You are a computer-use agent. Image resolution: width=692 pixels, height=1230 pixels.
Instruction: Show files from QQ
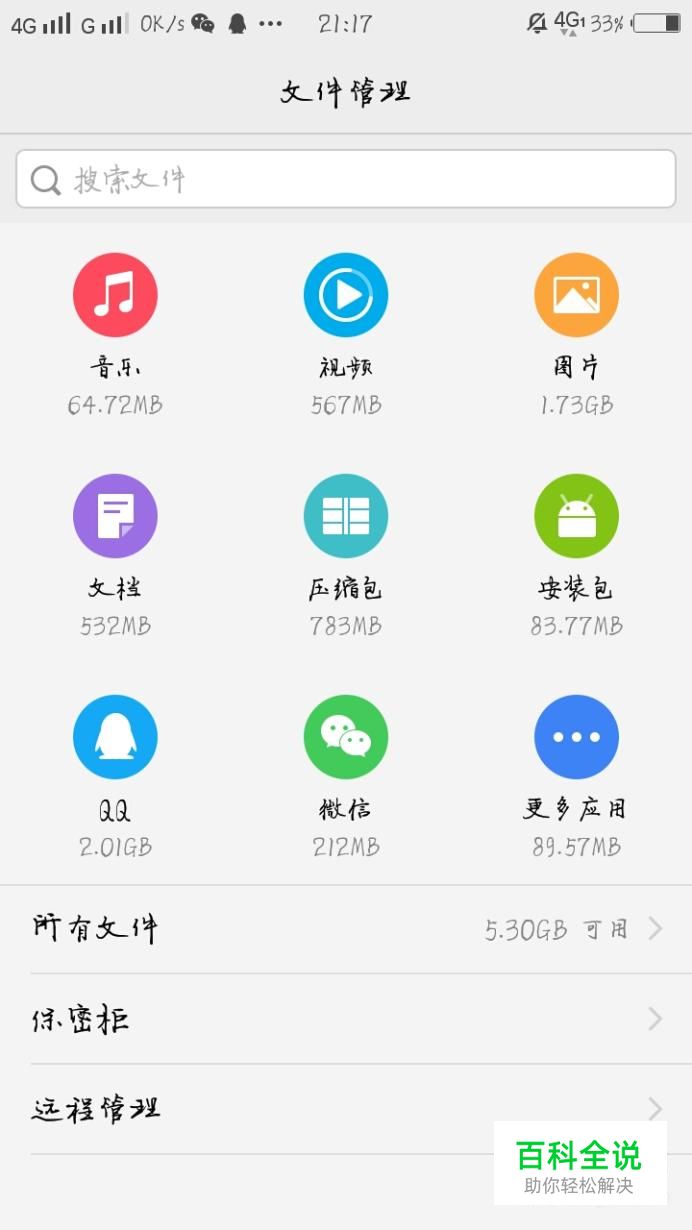[x=115, y=737]
